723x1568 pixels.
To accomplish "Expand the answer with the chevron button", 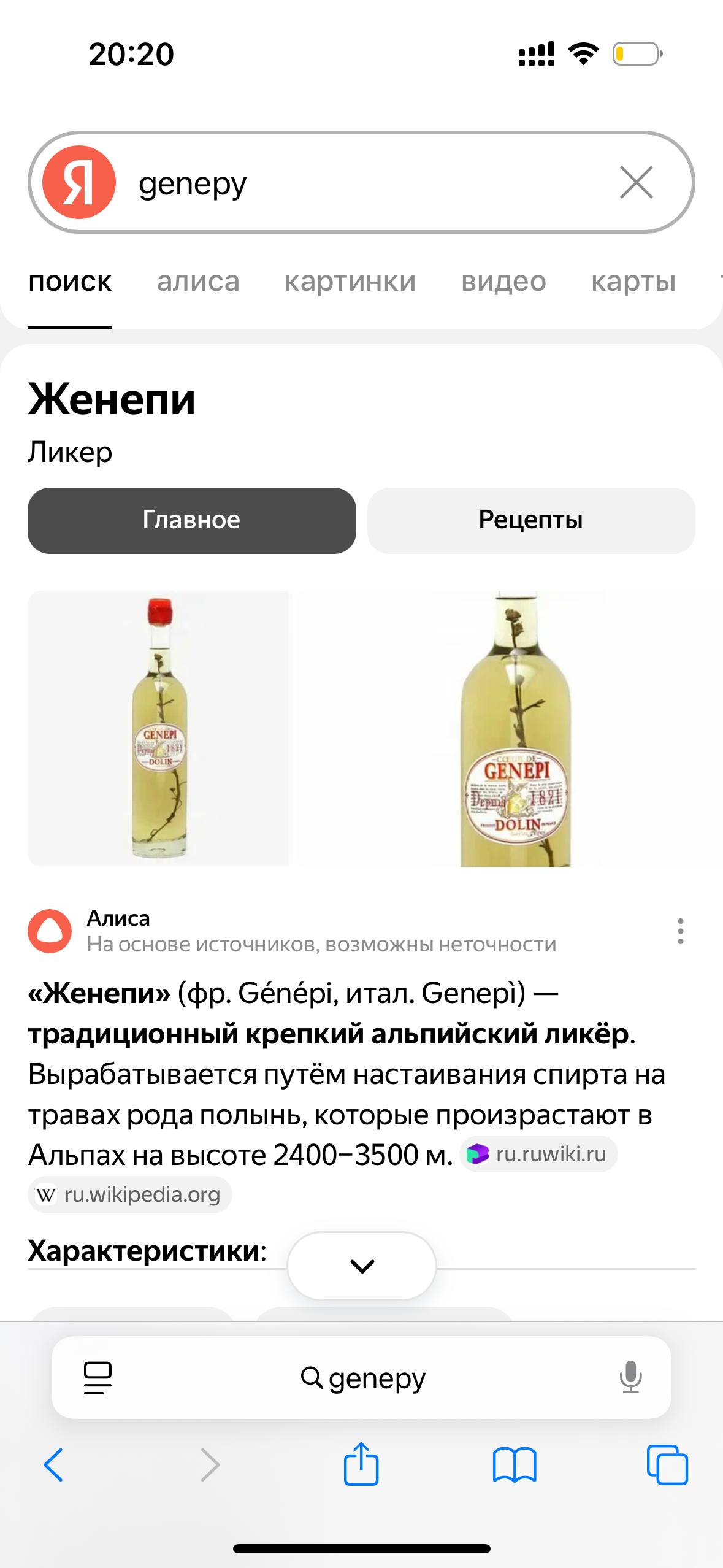I will (362, 1266).
